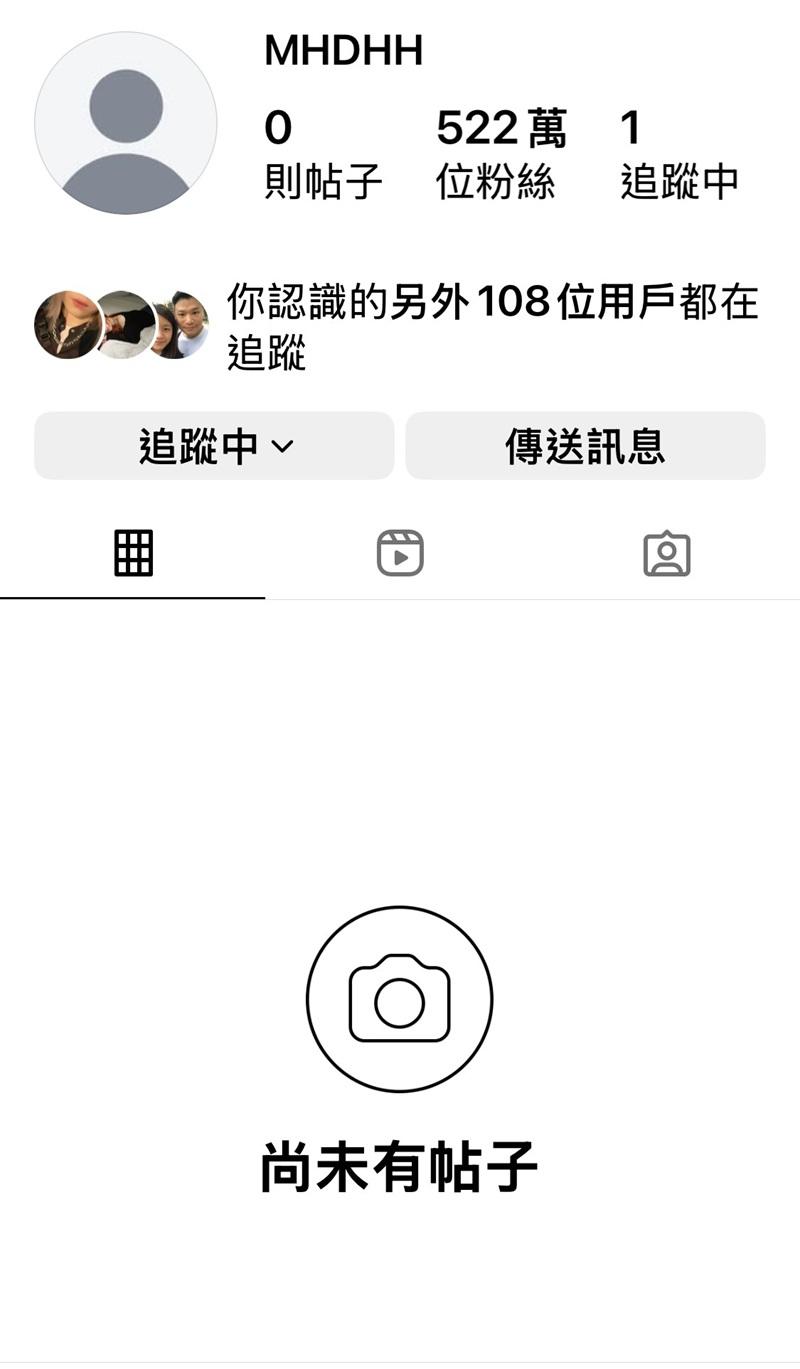
Task: Open the tagged photos tab
Action: (x=666, y=553)
